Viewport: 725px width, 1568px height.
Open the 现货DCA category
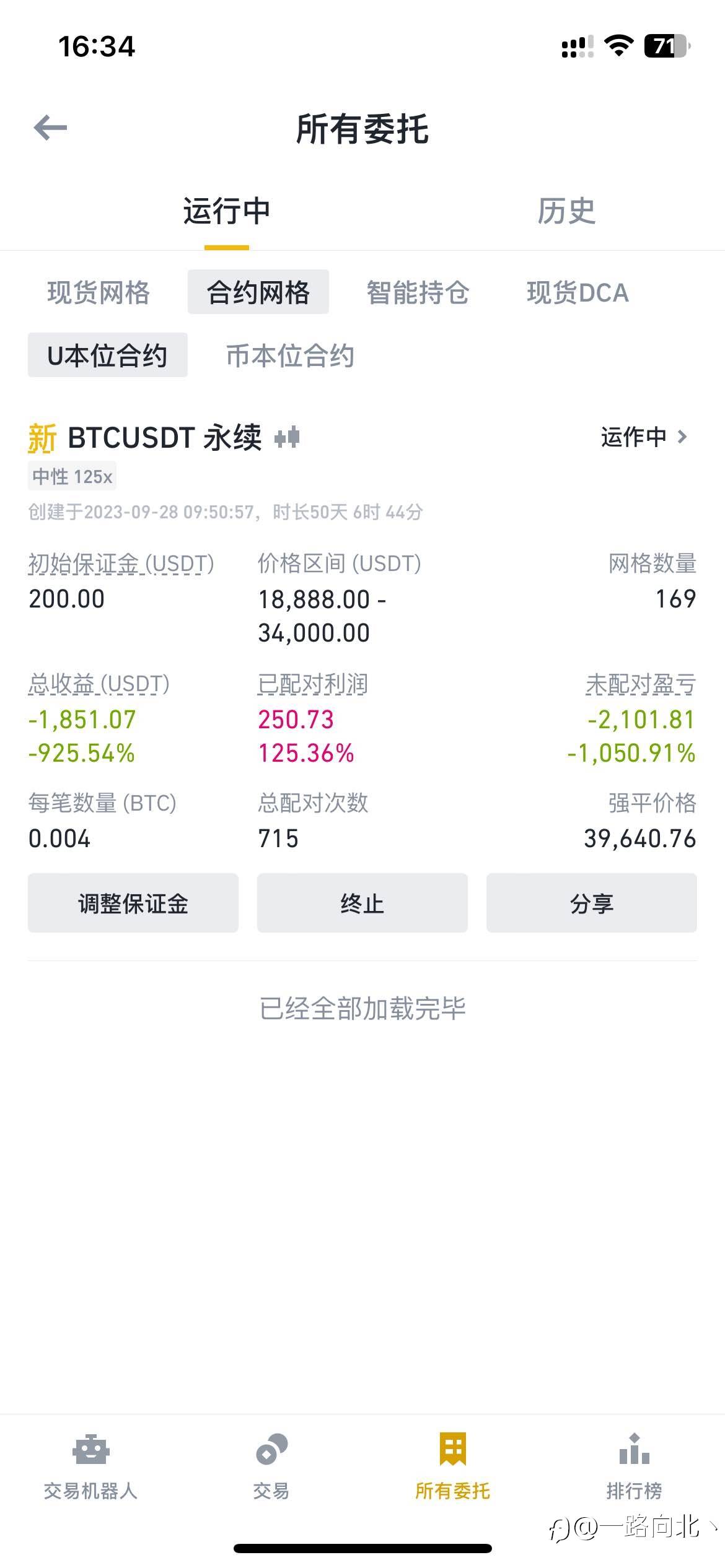pyautogui.click(x=578, y=292)
